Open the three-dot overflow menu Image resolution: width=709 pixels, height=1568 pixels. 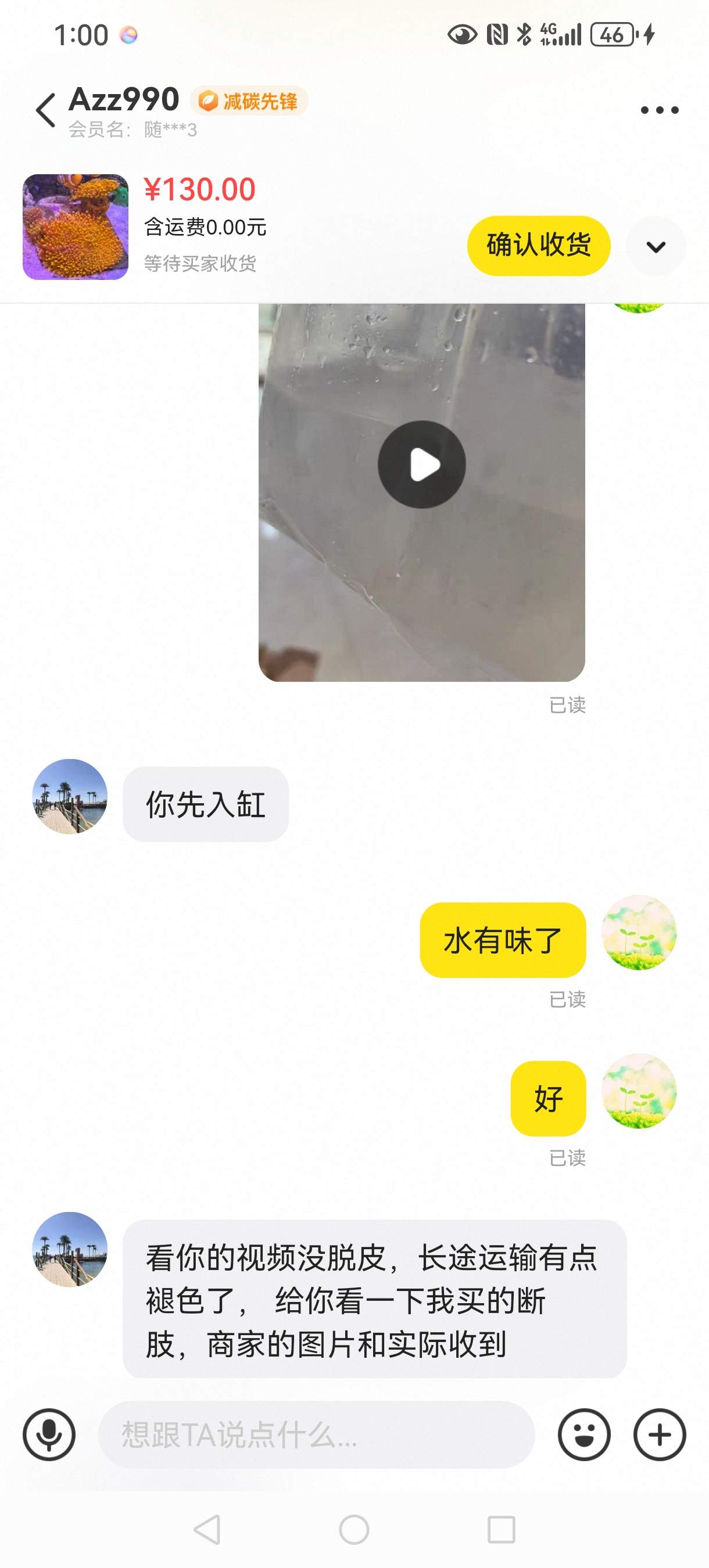tap(659, 110)
